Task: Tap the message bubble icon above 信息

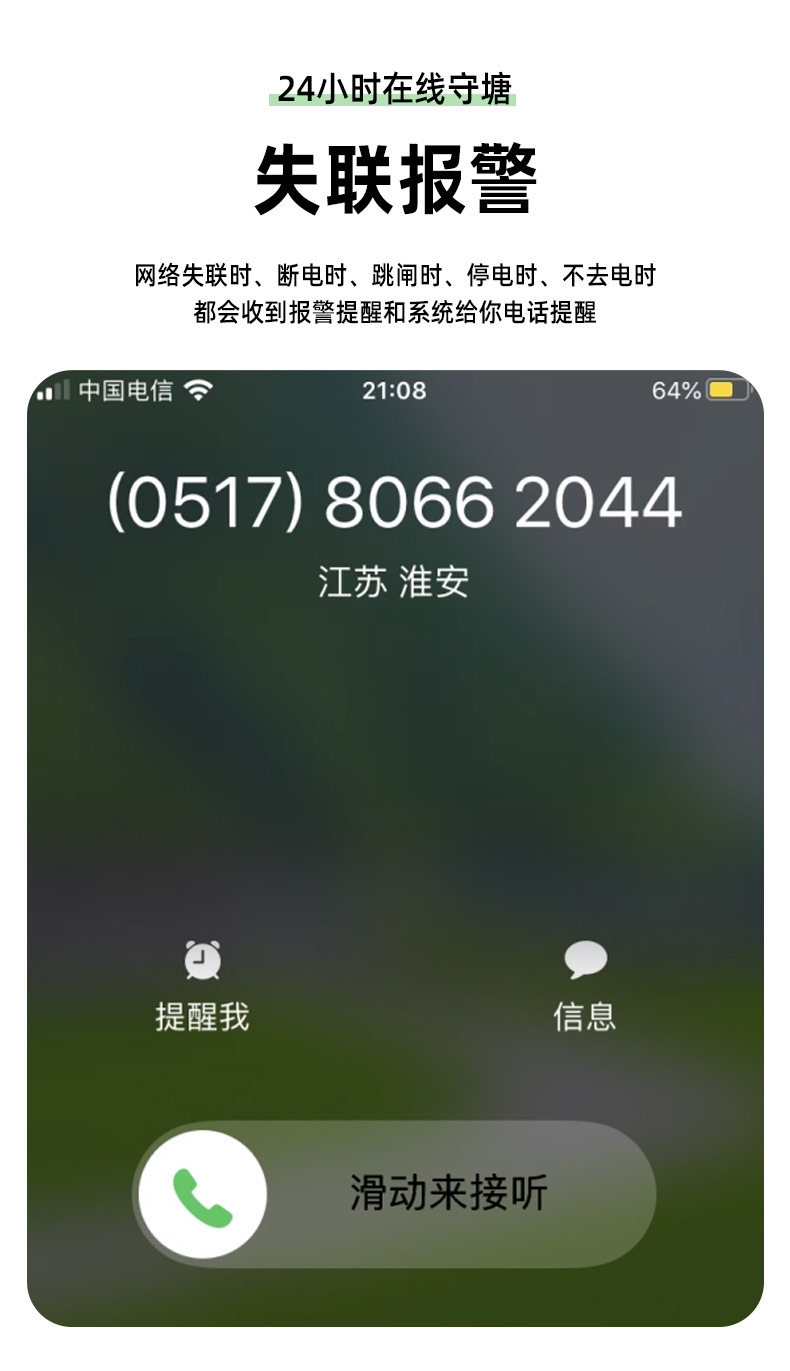Action: pos(587,960)
